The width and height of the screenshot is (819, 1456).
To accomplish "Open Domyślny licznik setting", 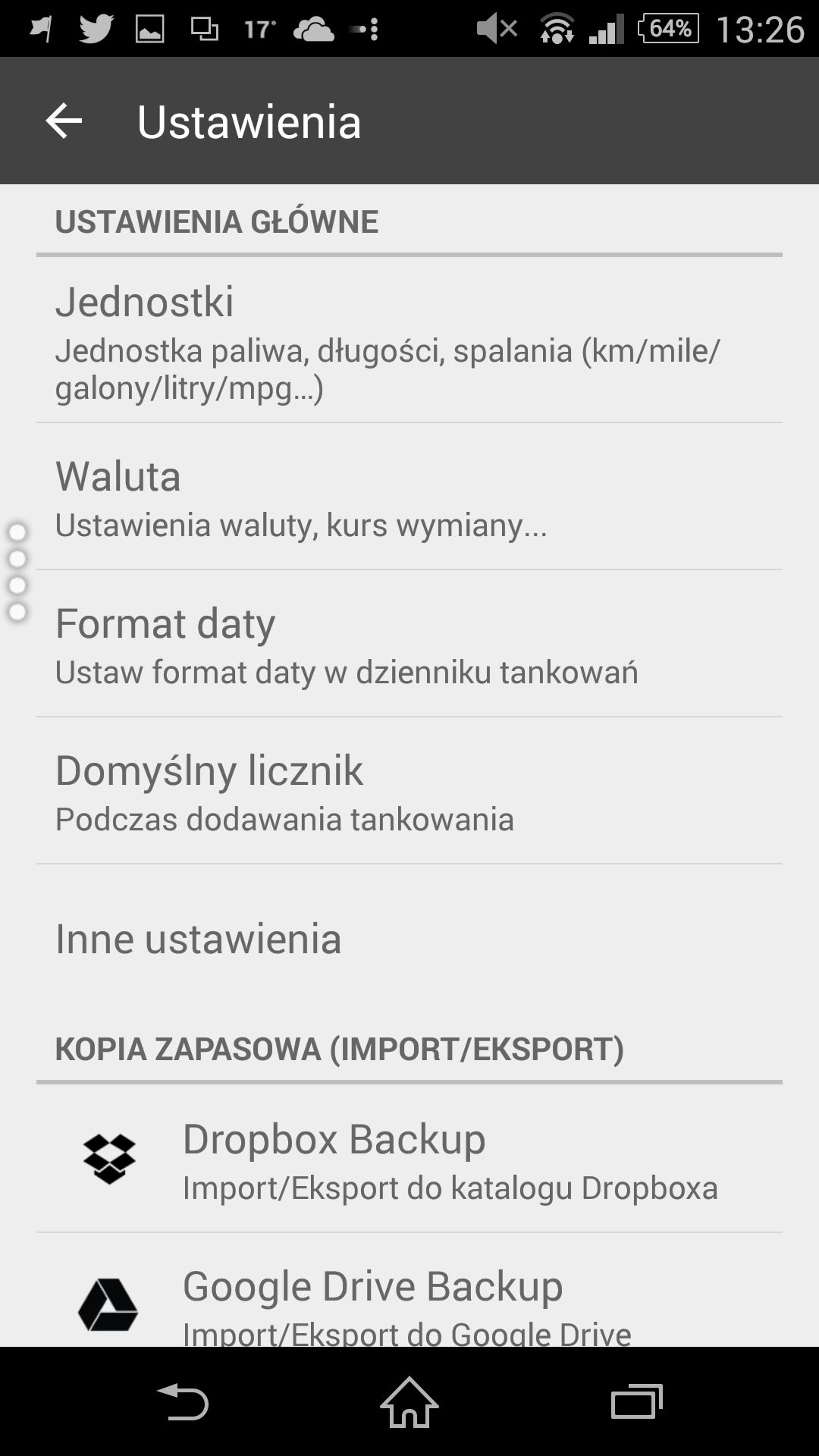I will pyautogui.click(x=409, y=791).
